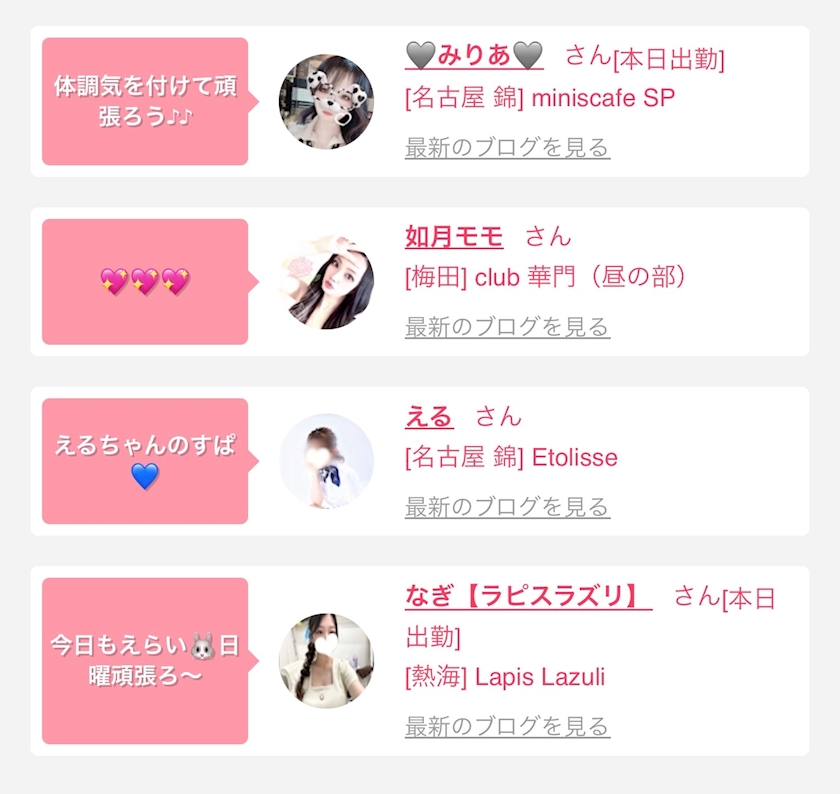Open the pink post 体調気を付けて頑張ろう
This screenshot has width=840, height=794.
pyautogui.click(x=145, y=102)
